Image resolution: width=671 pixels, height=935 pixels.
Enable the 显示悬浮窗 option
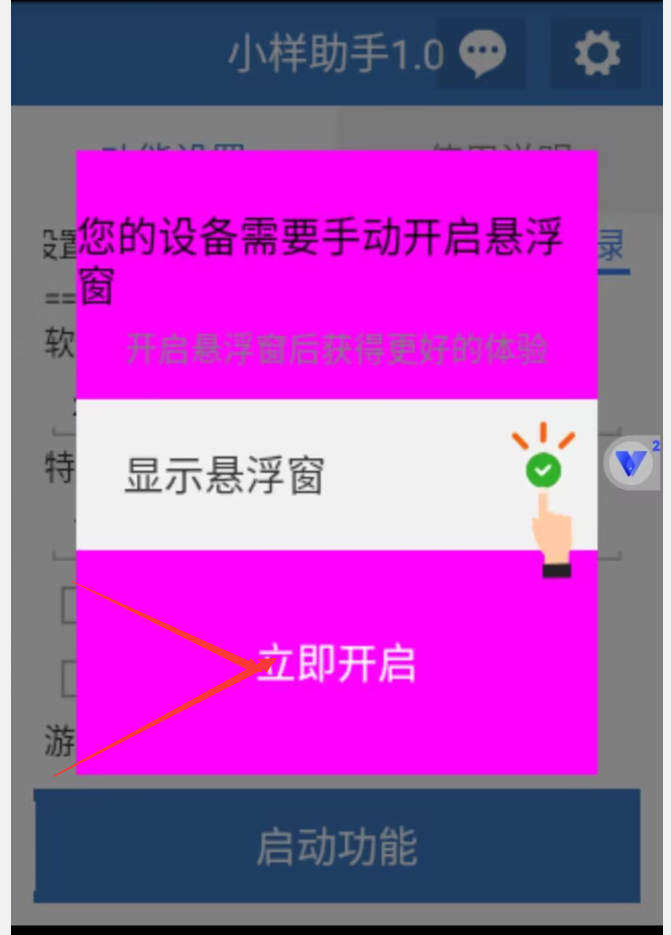click(543, 470)
